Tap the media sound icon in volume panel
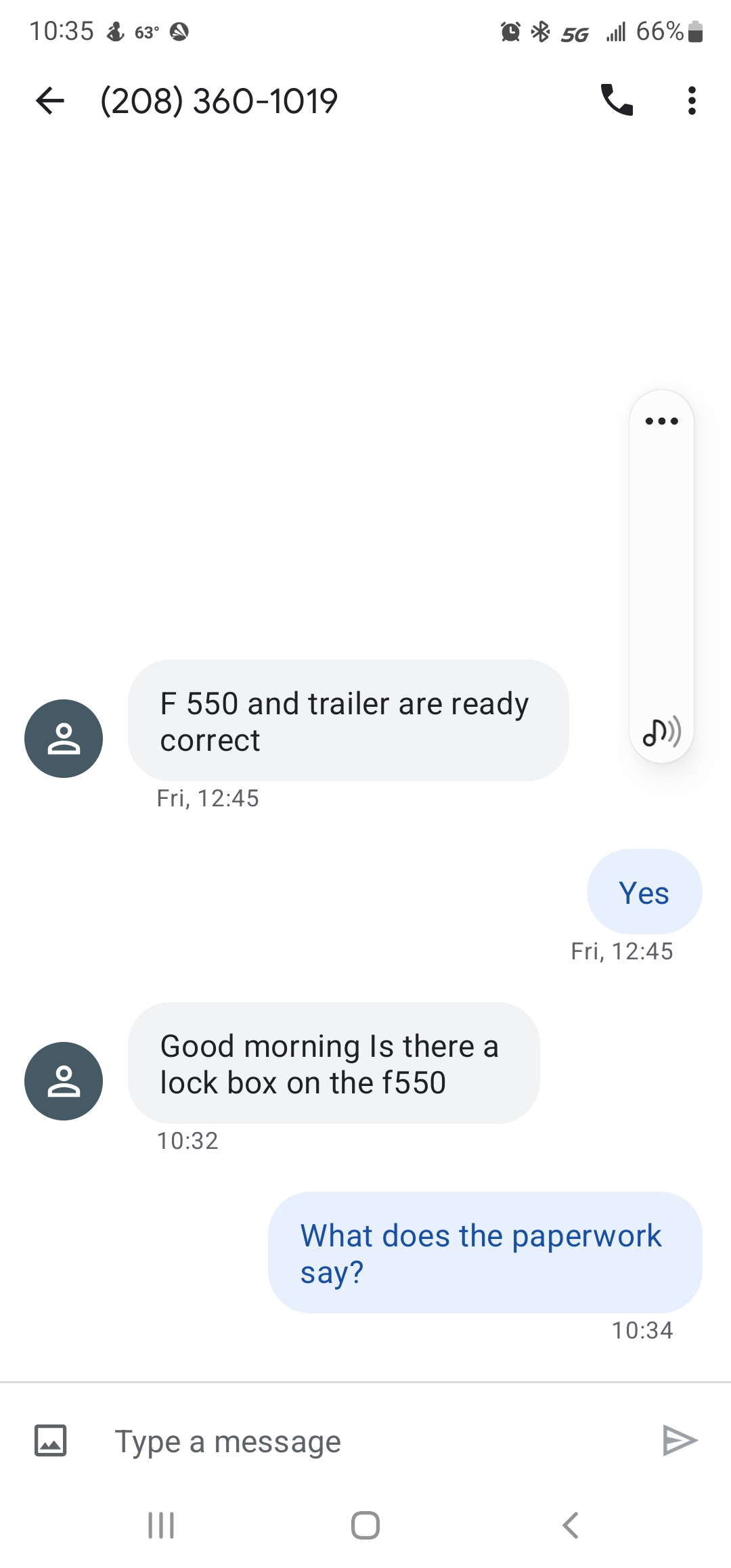 tap(661, 732)
